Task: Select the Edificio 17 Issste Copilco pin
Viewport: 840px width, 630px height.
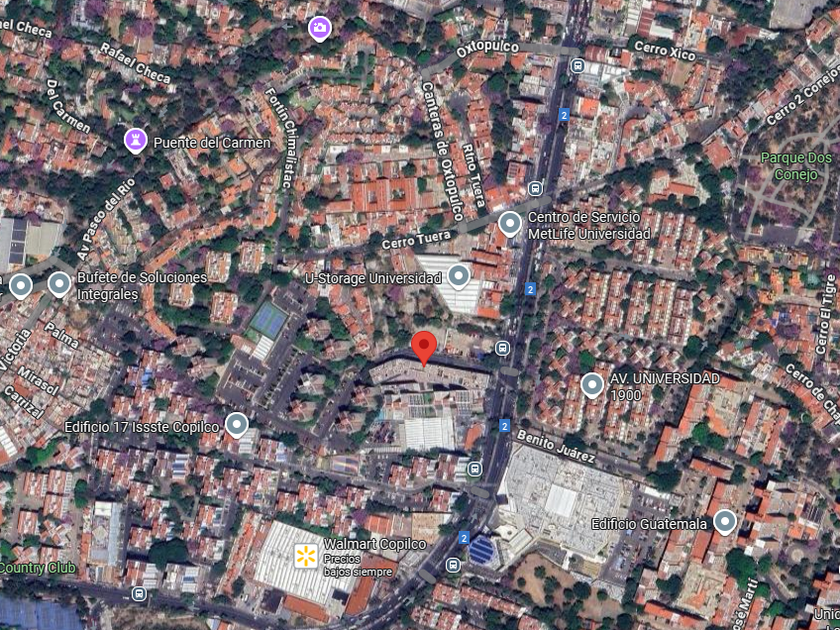Action: click(x=236, y=425)
